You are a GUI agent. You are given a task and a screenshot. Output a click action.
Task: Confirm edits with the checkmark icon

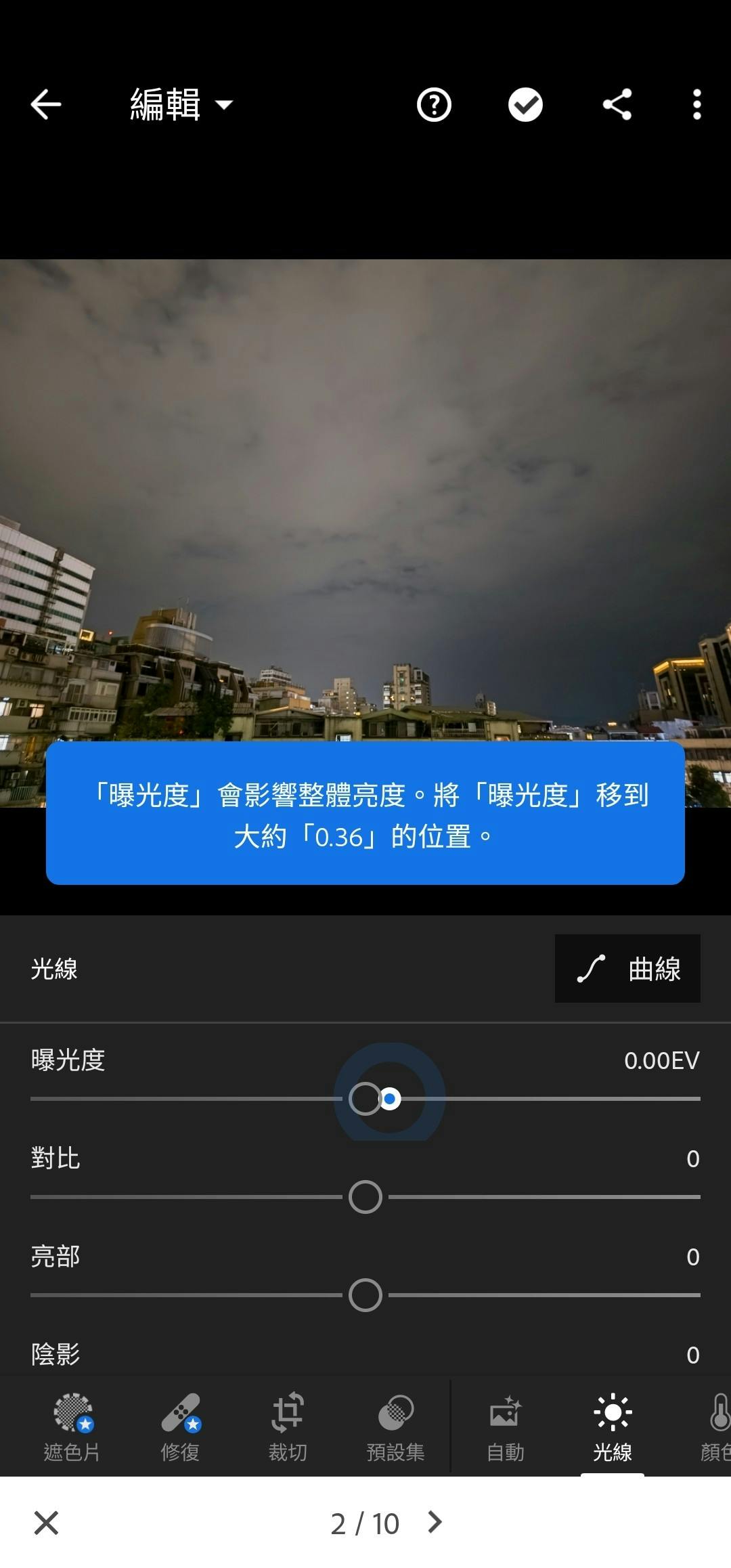pyautogui.click(x=525, y=105)
